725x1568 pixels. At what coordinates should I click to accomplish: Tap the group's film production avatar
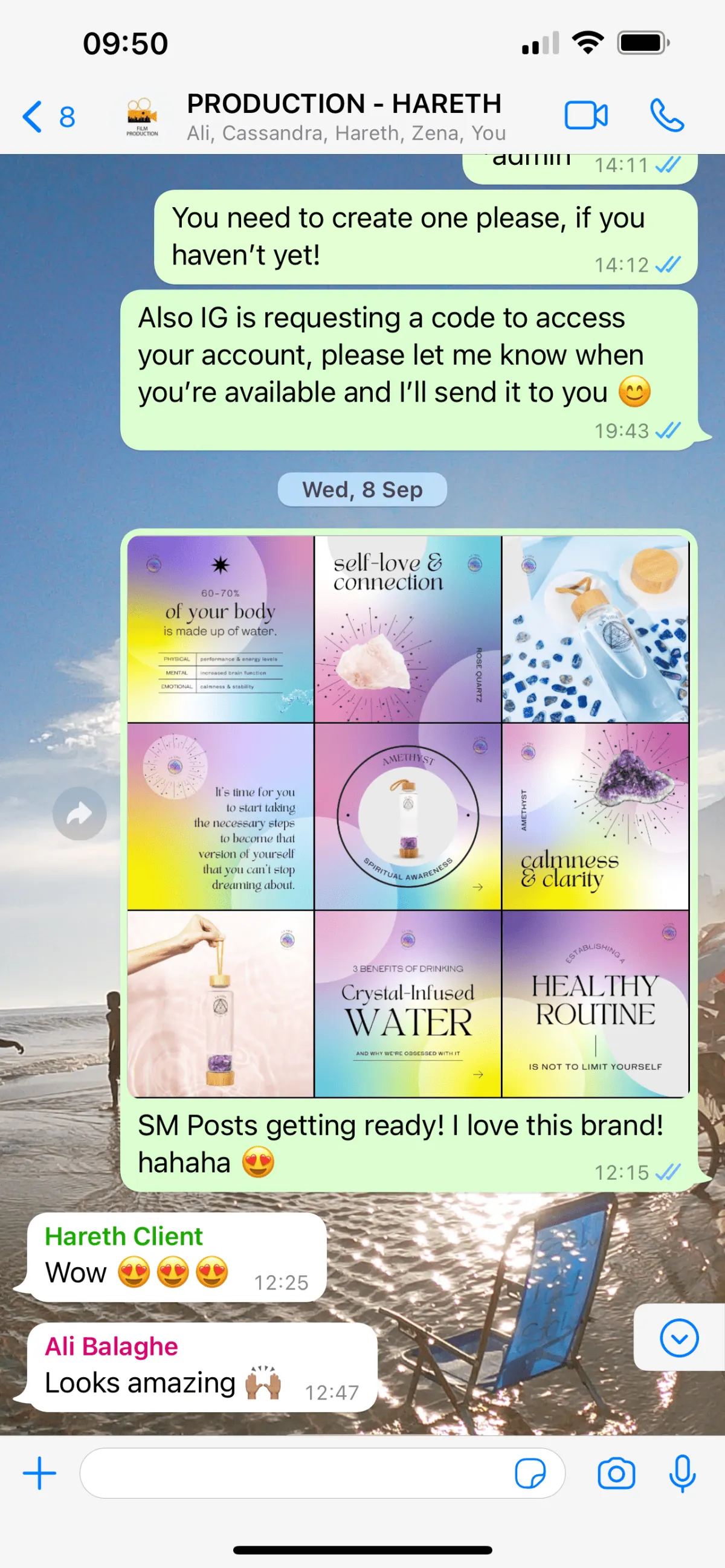142,116
